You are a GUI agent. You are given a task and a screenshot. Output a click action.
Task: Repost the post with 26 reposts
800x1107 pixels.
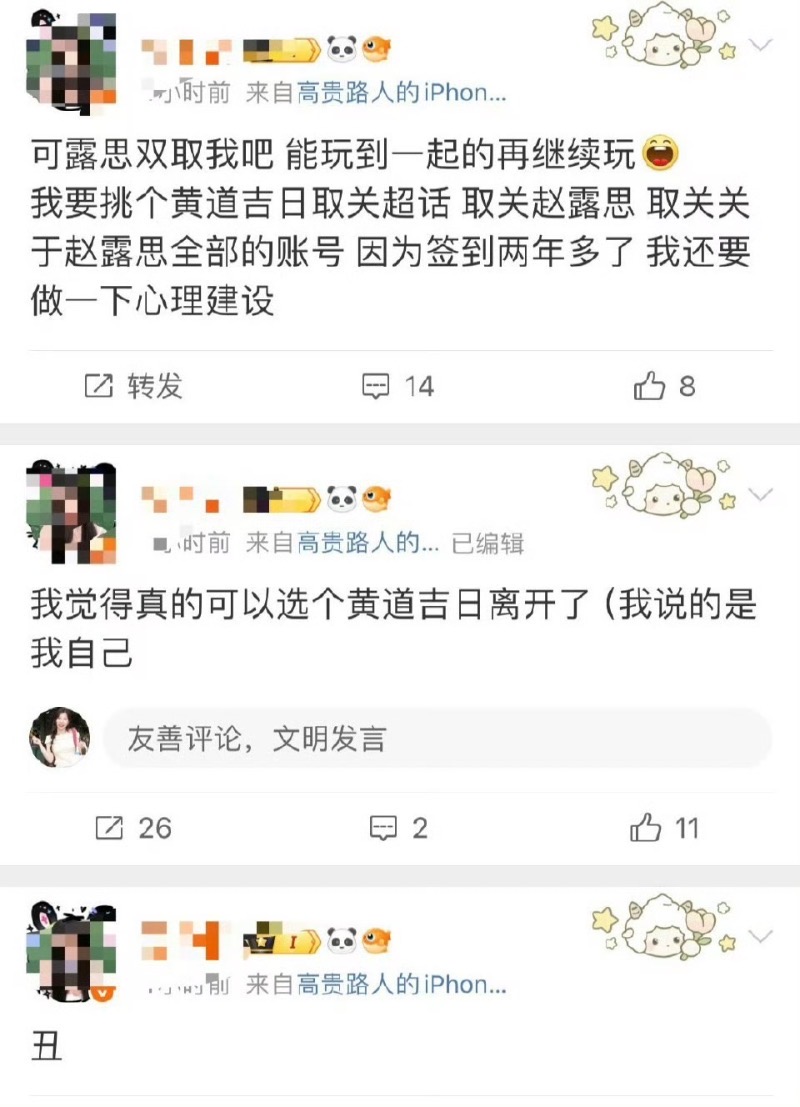[134, 828]
